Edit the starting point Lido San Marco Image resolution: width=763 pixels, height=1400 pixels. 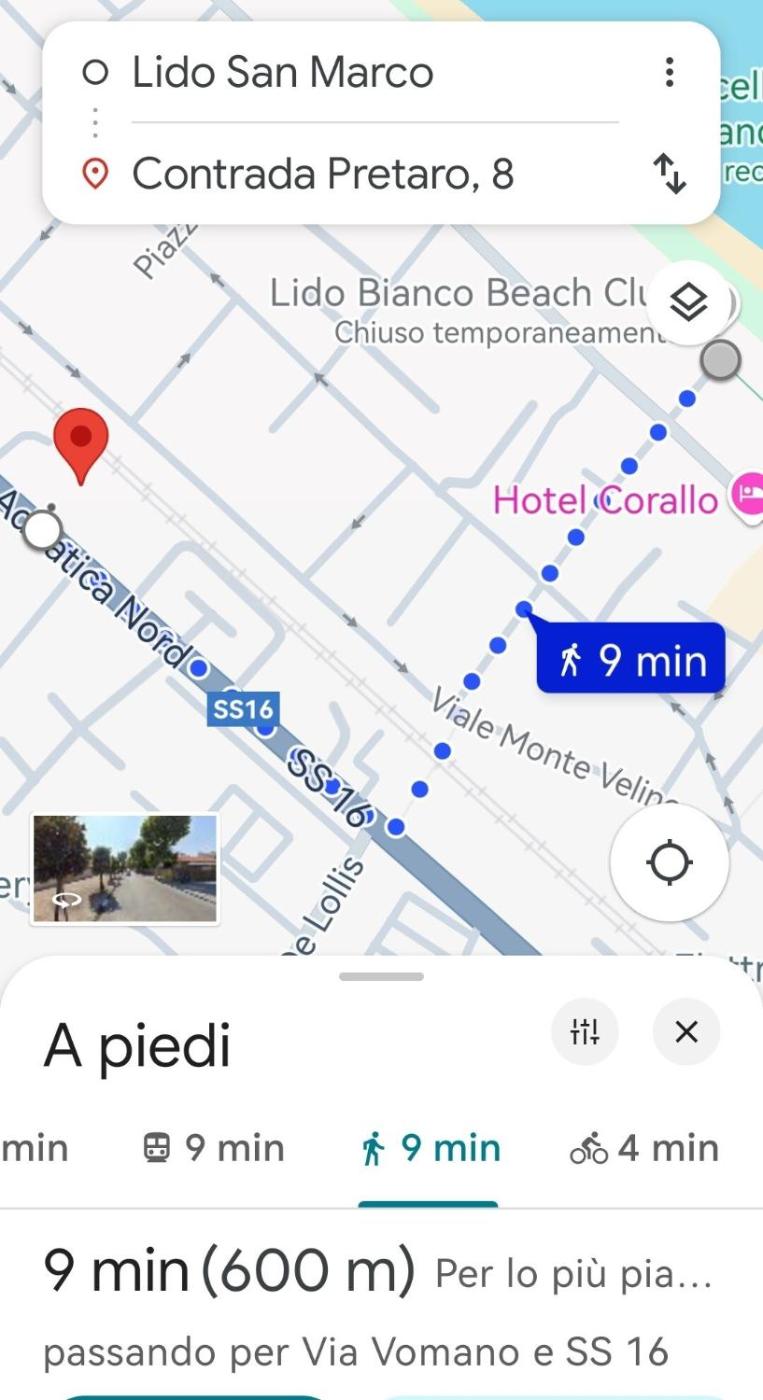(x=283, y=73)
